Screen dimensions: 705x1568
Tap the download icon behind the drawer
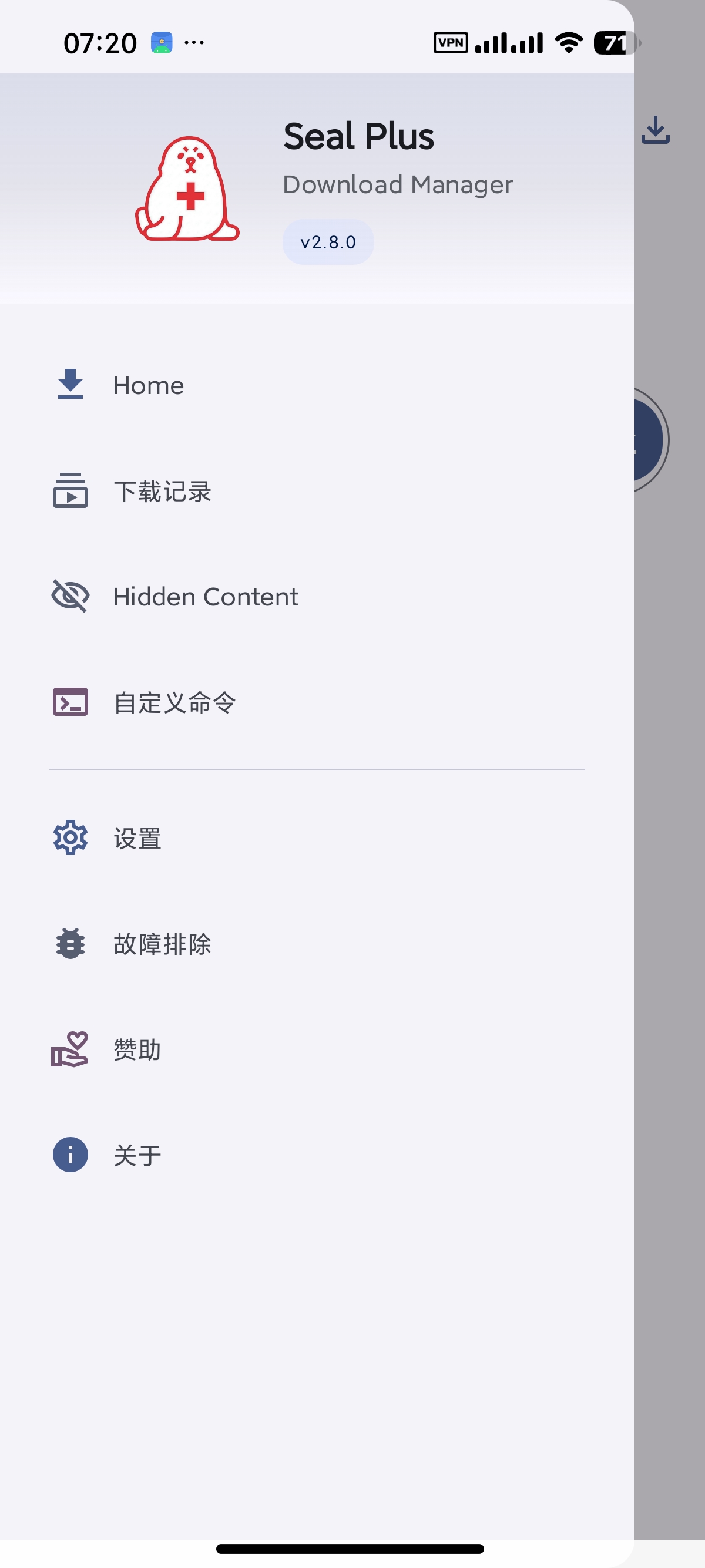tap(656, 130)
